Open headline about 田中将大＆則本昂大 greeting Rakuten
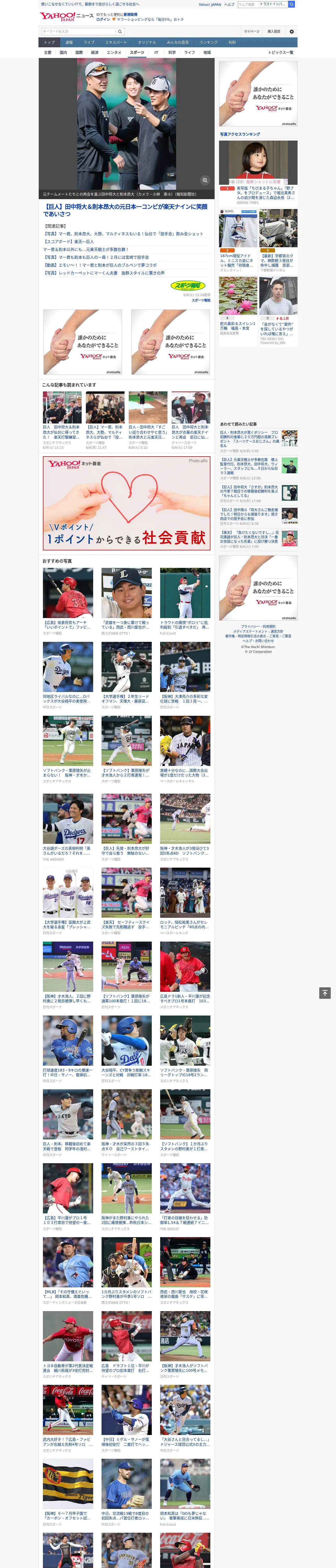Image resolution: width=336 pixels, height=1568 pixels. [x=125, y=210]
